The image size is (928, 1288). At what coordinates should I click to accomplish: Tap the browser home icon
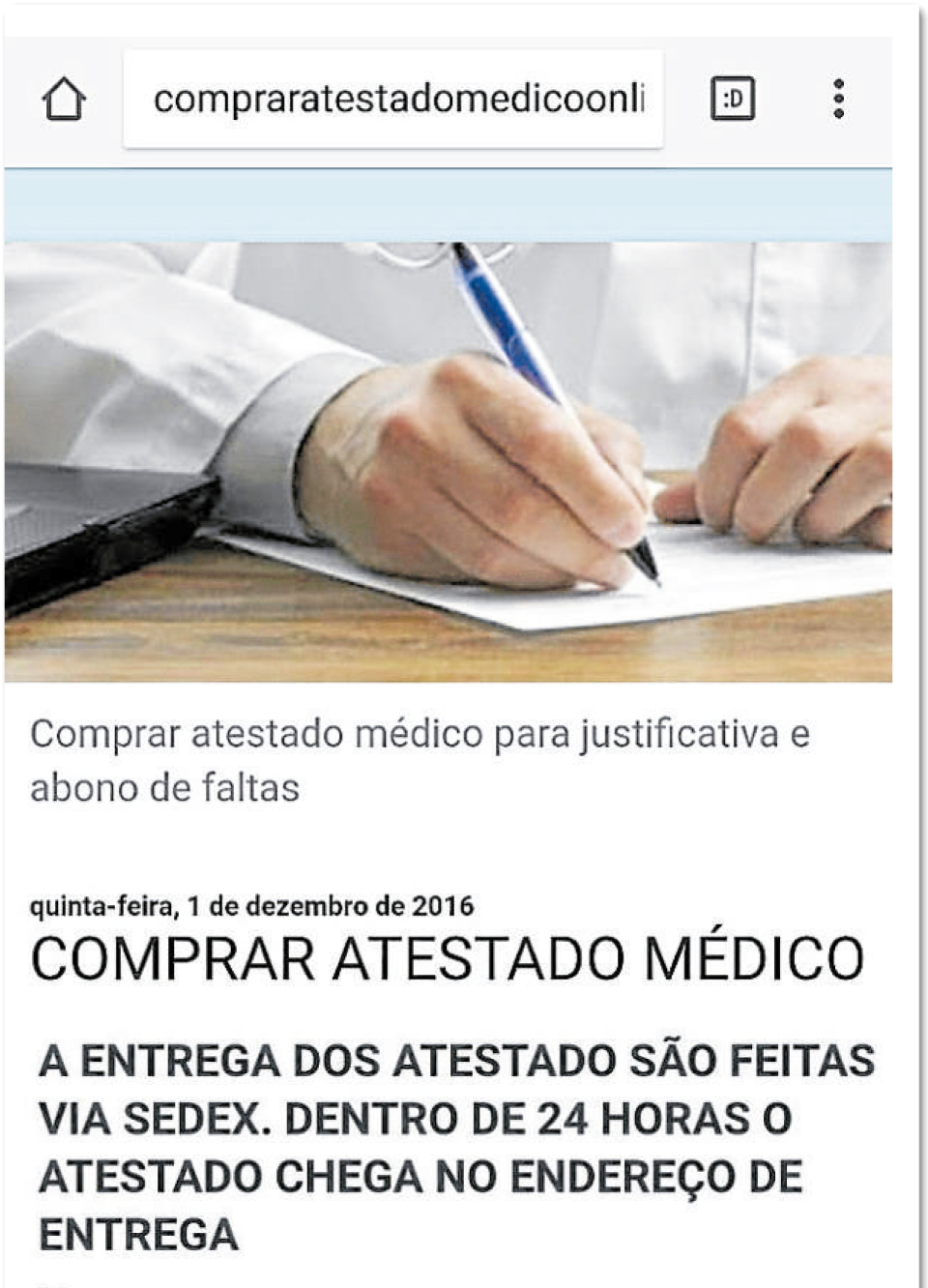pos(64,100)
